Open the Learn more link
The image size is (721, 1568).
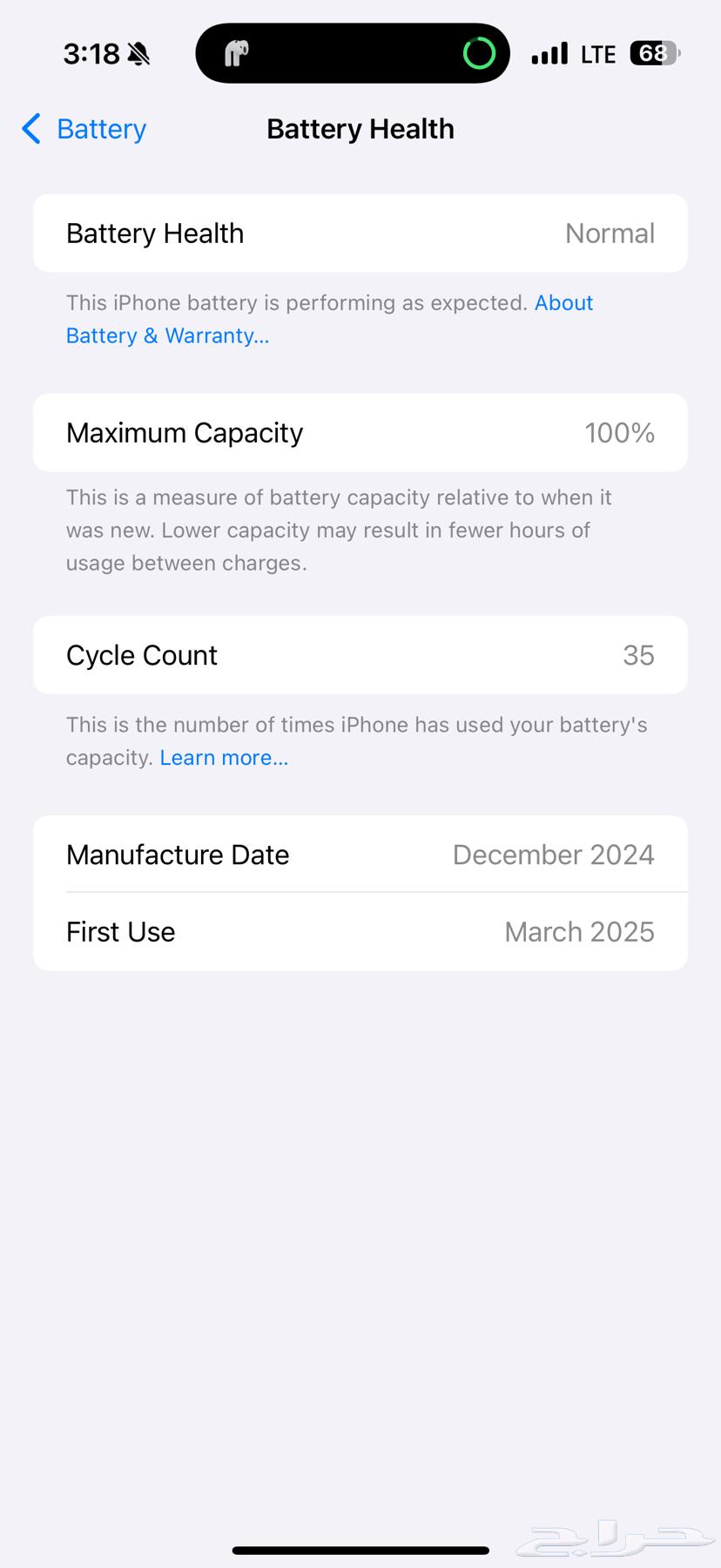[224, 757]
